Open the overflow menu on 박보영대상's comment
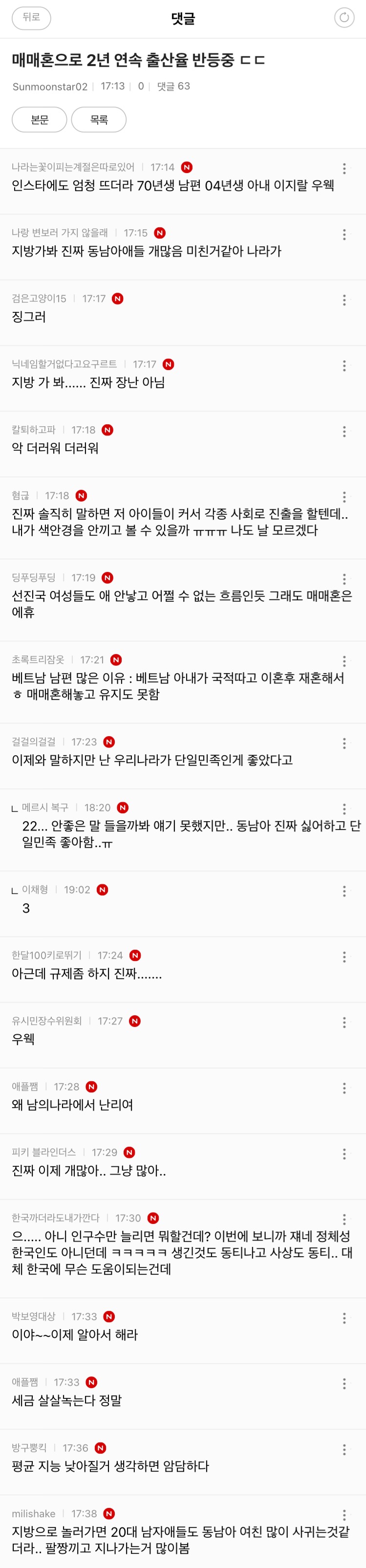Viewport: 366px width, 1568px height. 344,1318
